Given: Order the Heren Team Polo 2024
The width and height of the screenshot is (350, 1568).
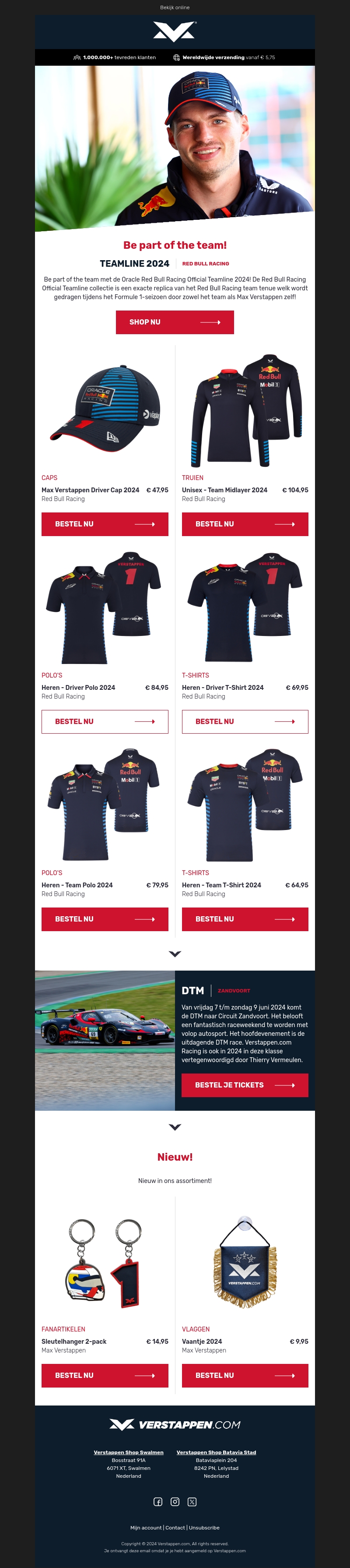Looking at the screenshot, I should (105, 918).
